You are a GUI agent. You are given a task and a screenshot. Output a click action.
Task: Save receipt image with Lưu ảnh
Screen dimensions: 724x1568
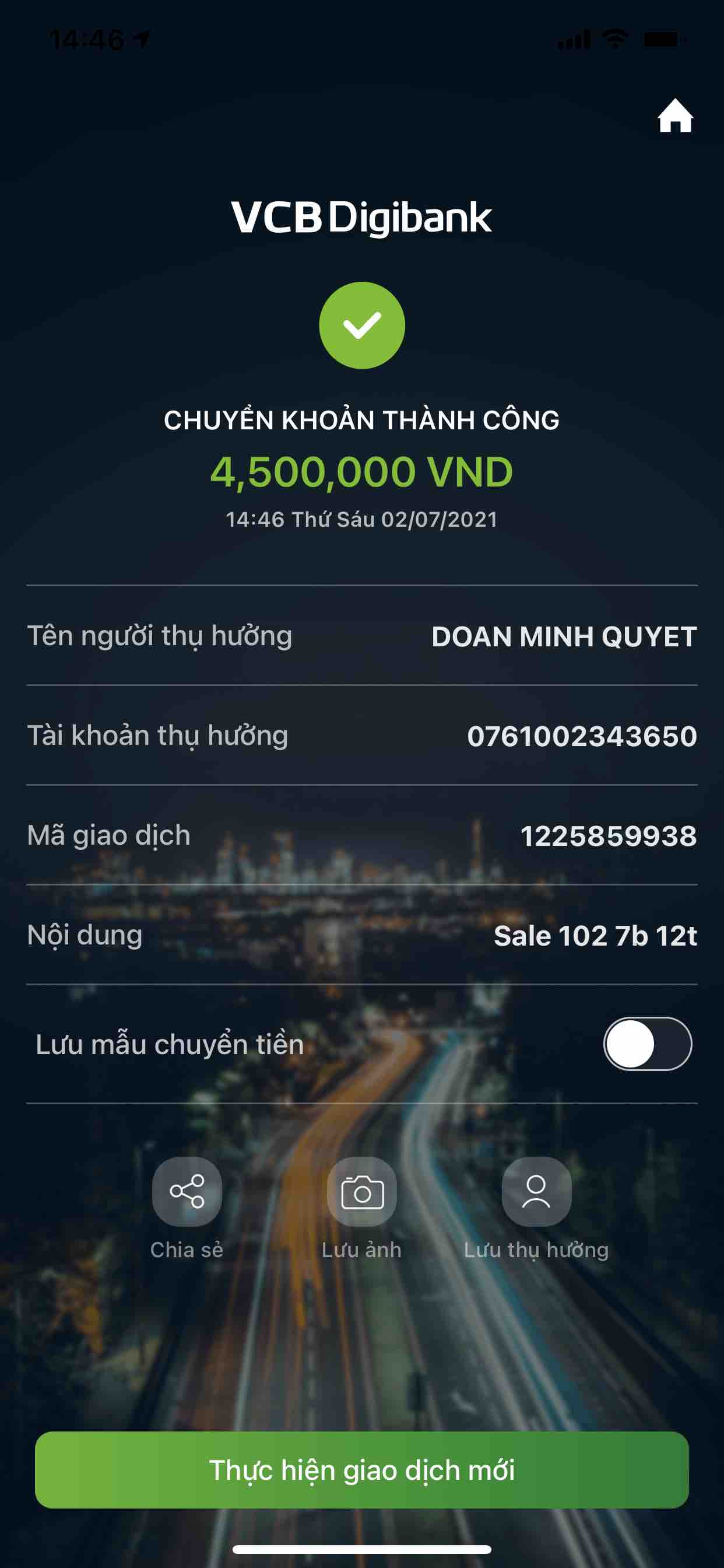(x=362, y=1191)
